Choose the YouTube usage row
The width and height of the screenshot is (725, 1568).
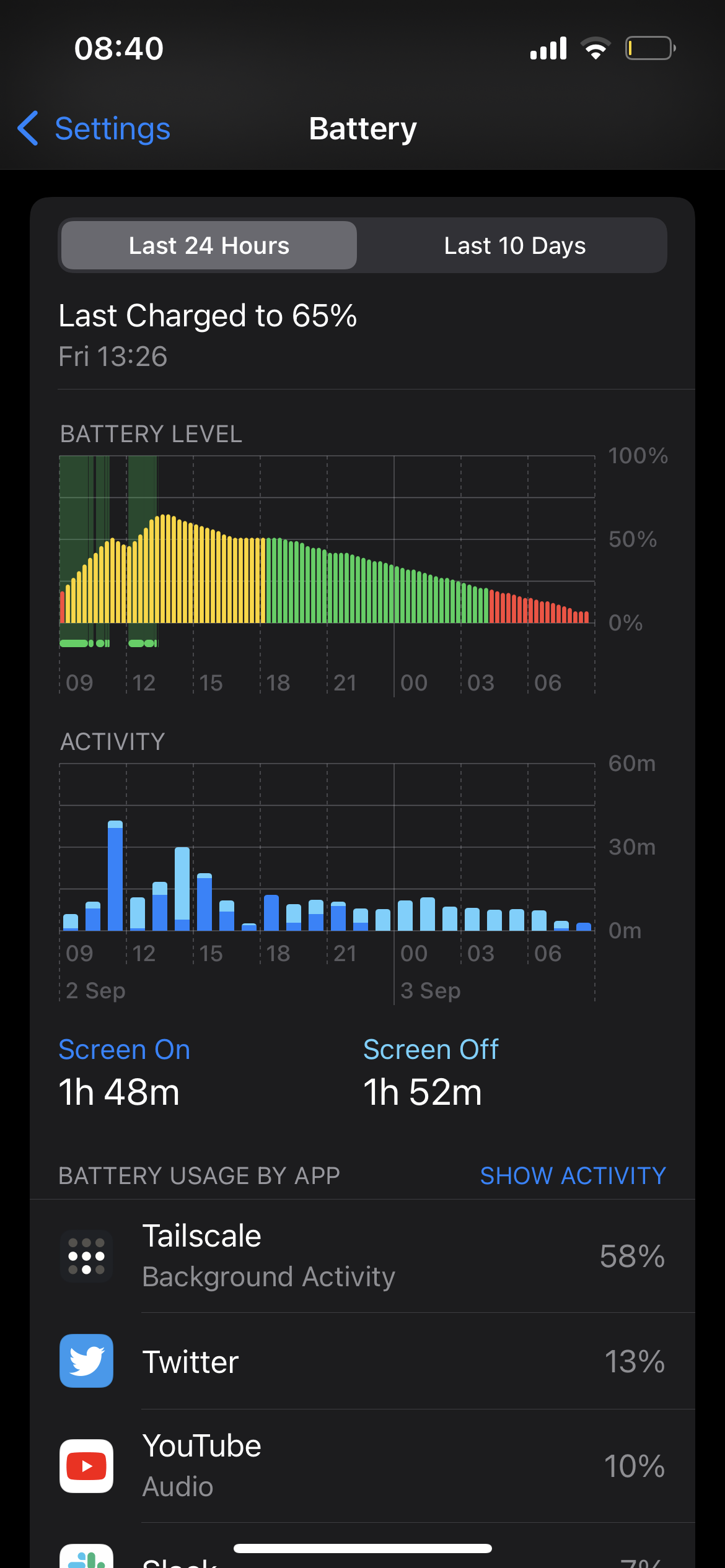[x=362, y=1466]
